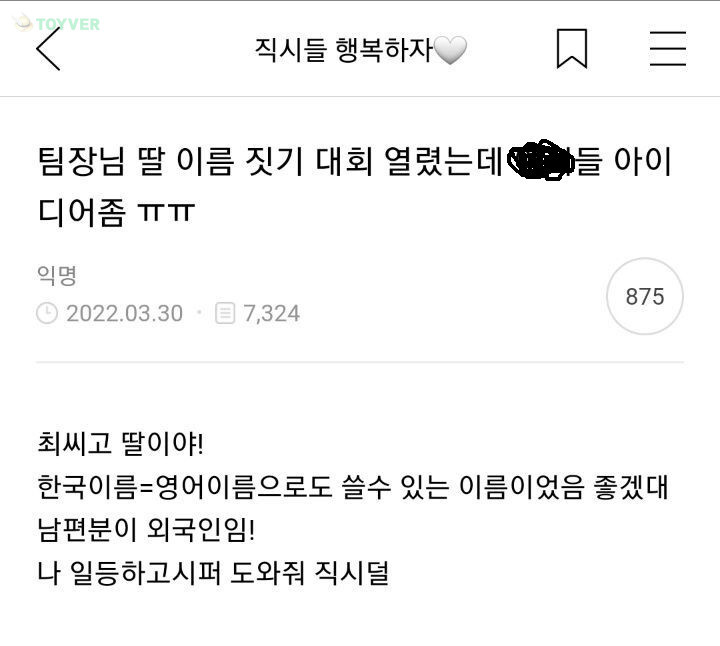This screenshot has width=720, height=646.
Task: Go back using the arrow
Action: (x=48, y=49)
